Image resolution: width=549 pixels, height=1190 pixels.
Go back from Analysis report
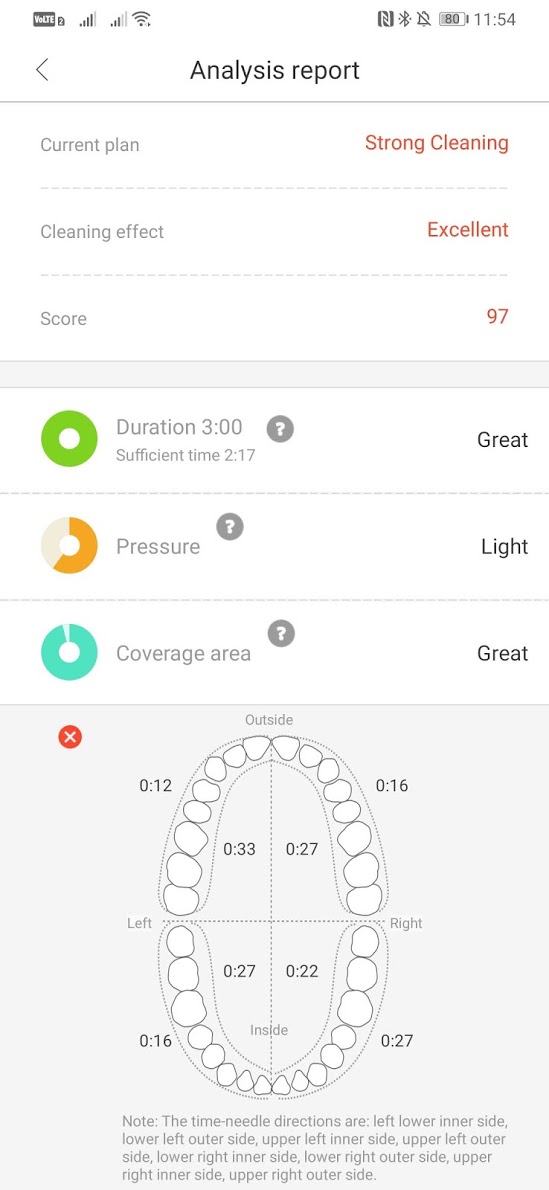point(43,70)
